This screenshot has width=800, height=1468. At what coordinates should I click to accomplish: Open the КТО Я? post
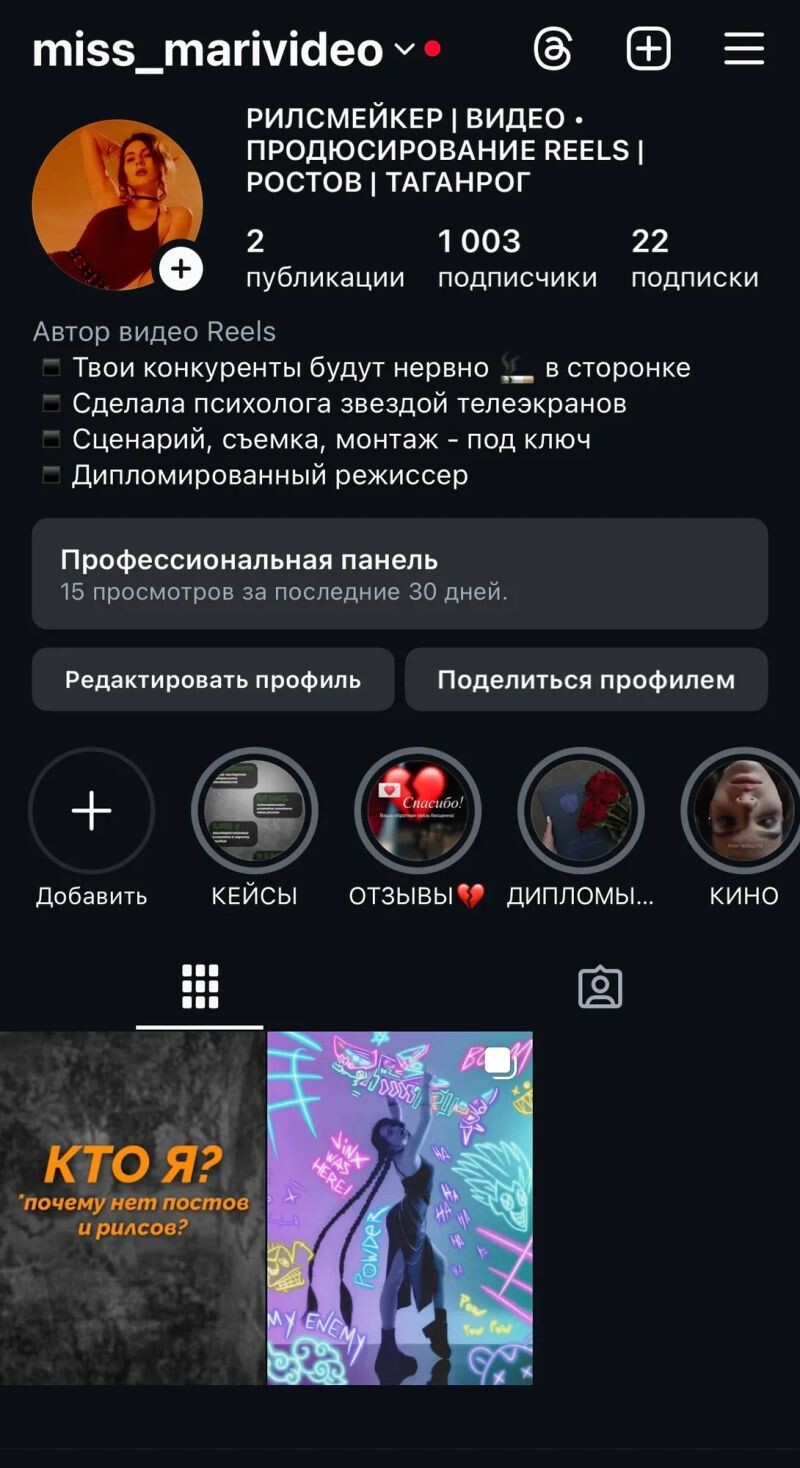pos(132,1208)
